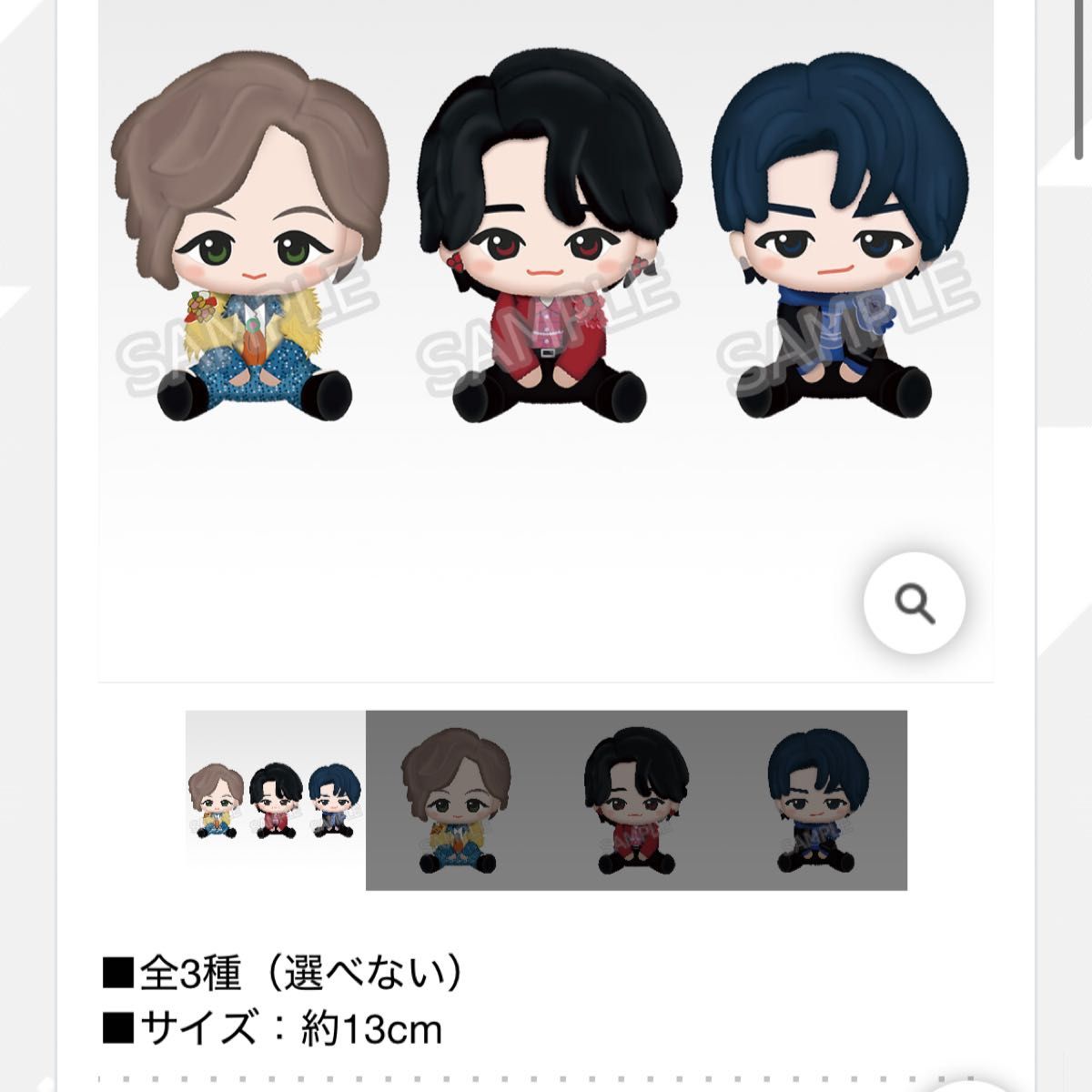Select the brown-haired plush thumbnail
Screen dimensions: 1092x1092
455,800
